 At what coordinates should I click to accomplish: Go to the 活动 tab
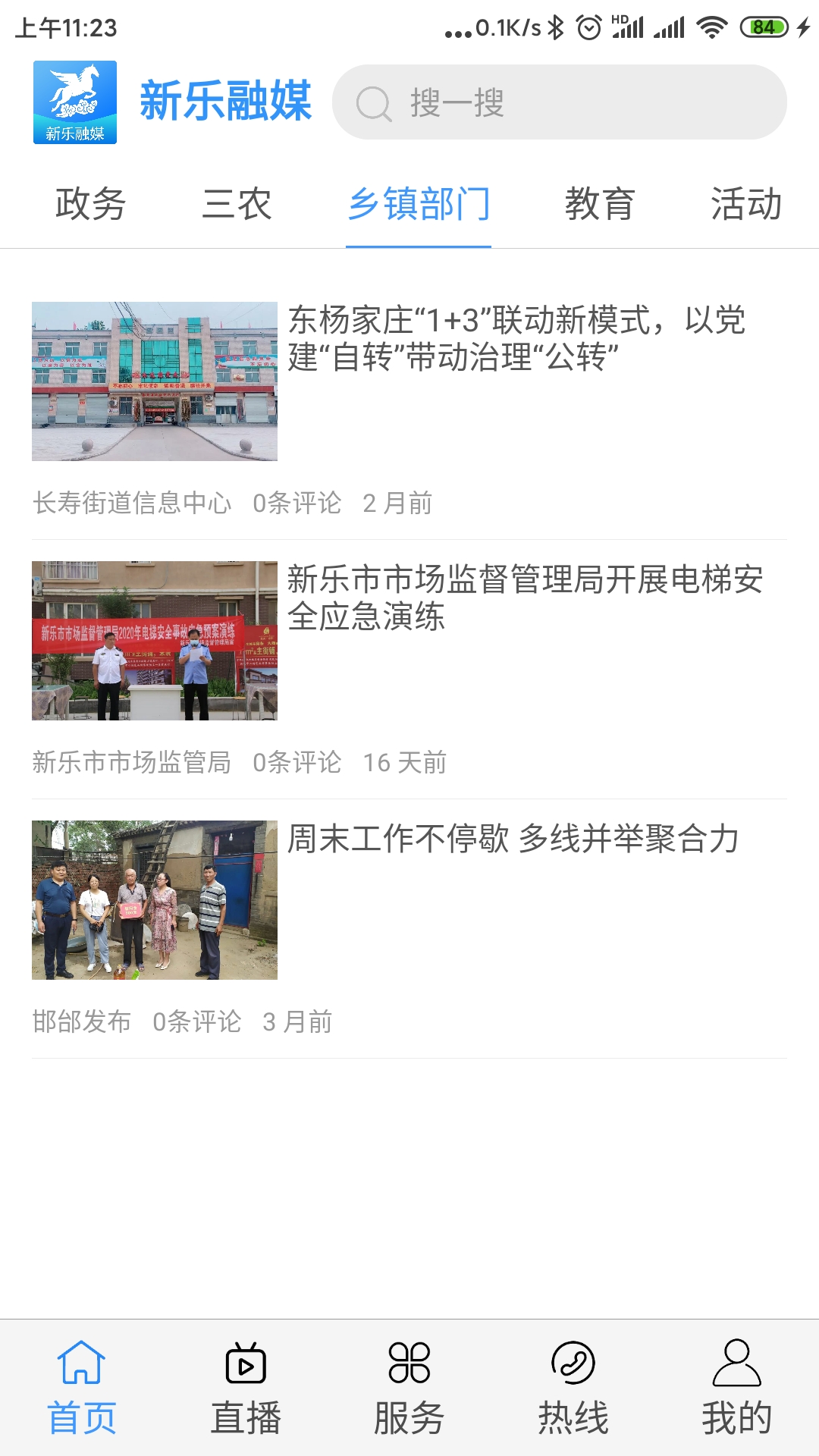[x=745, y=204]
